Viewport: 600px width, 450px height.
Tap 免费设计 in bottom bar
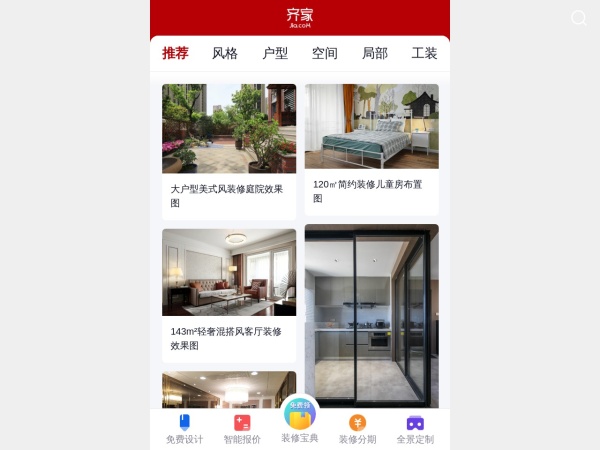[184, 429]
